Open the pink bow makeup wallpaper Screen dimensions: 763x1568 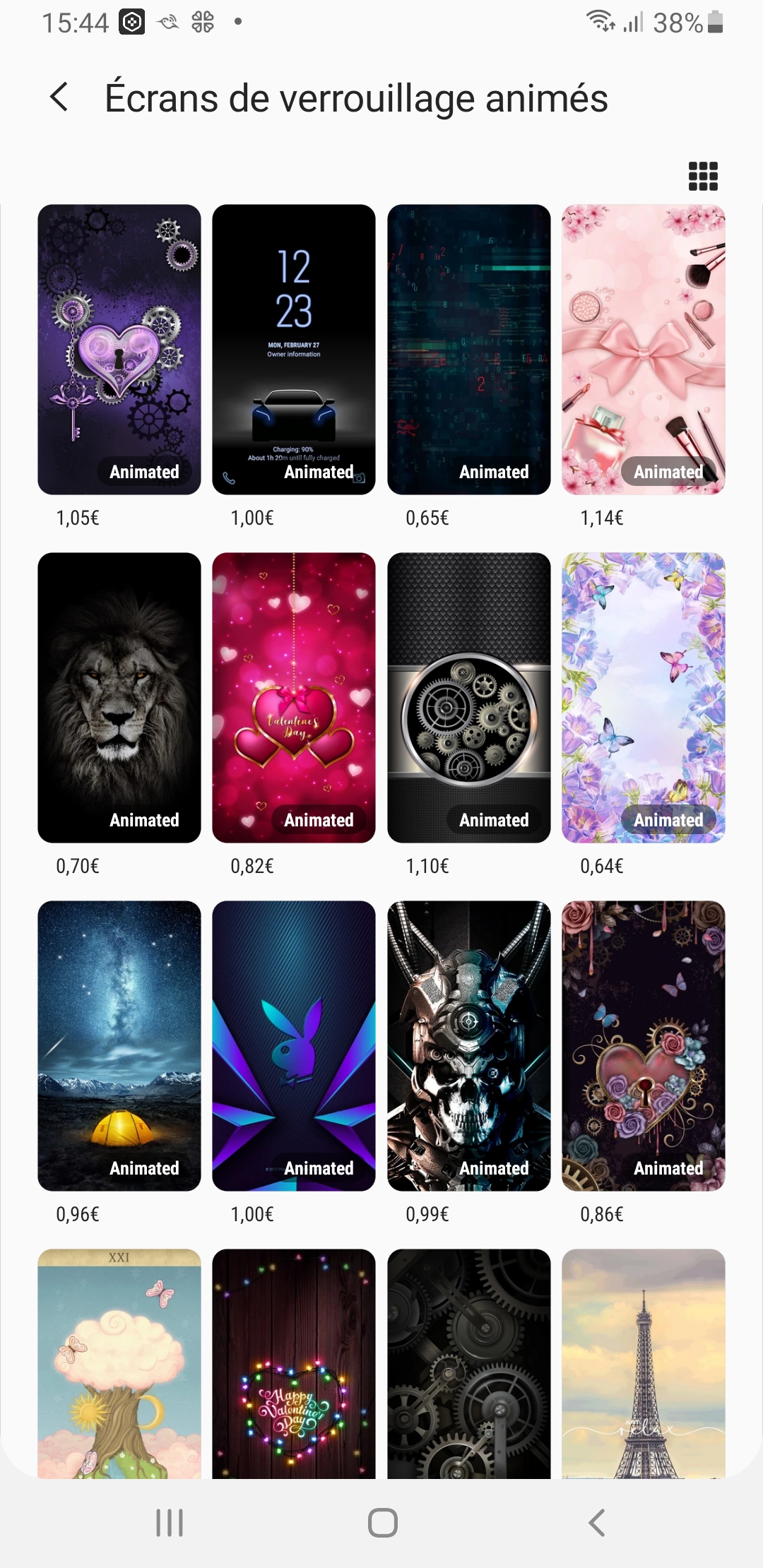(x=644, y=350)
